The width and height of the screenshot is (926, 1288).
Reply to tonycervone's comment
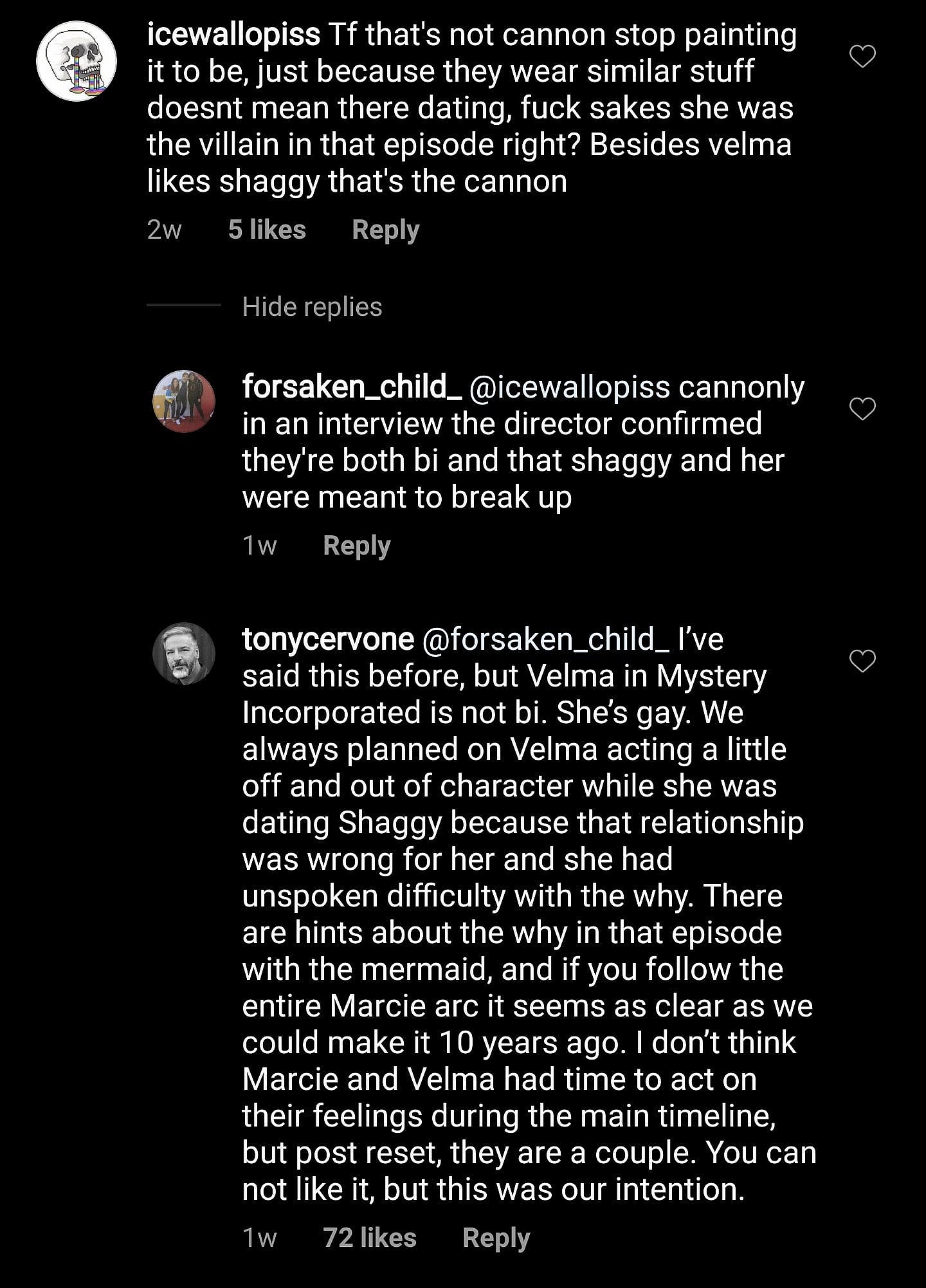click(x=496, y=1237)
